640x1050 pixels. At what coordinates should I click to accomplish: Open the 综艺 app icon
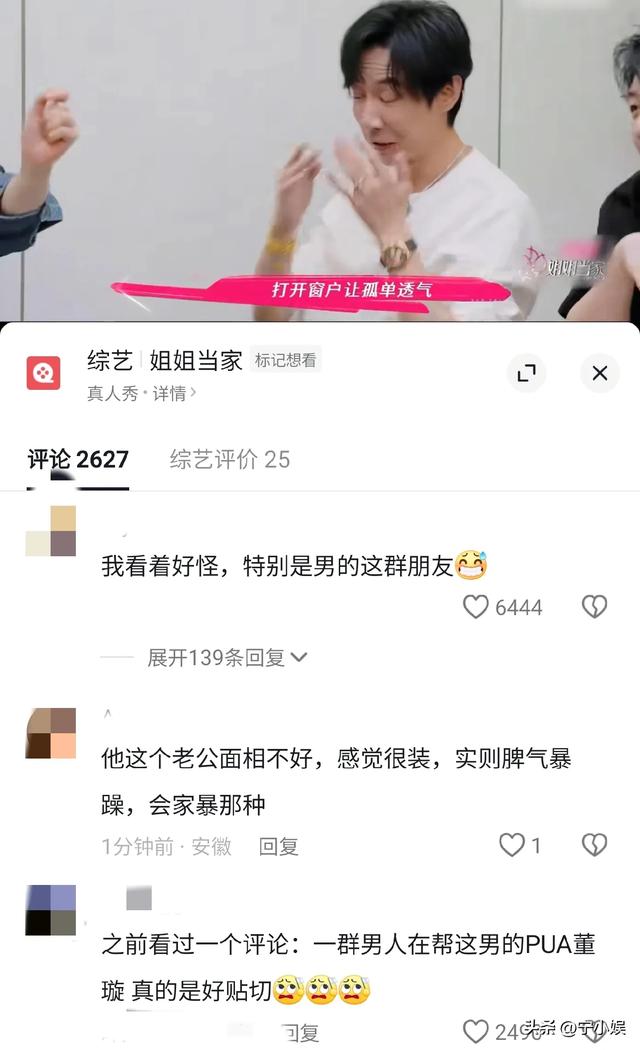click(x=43, y=373)
